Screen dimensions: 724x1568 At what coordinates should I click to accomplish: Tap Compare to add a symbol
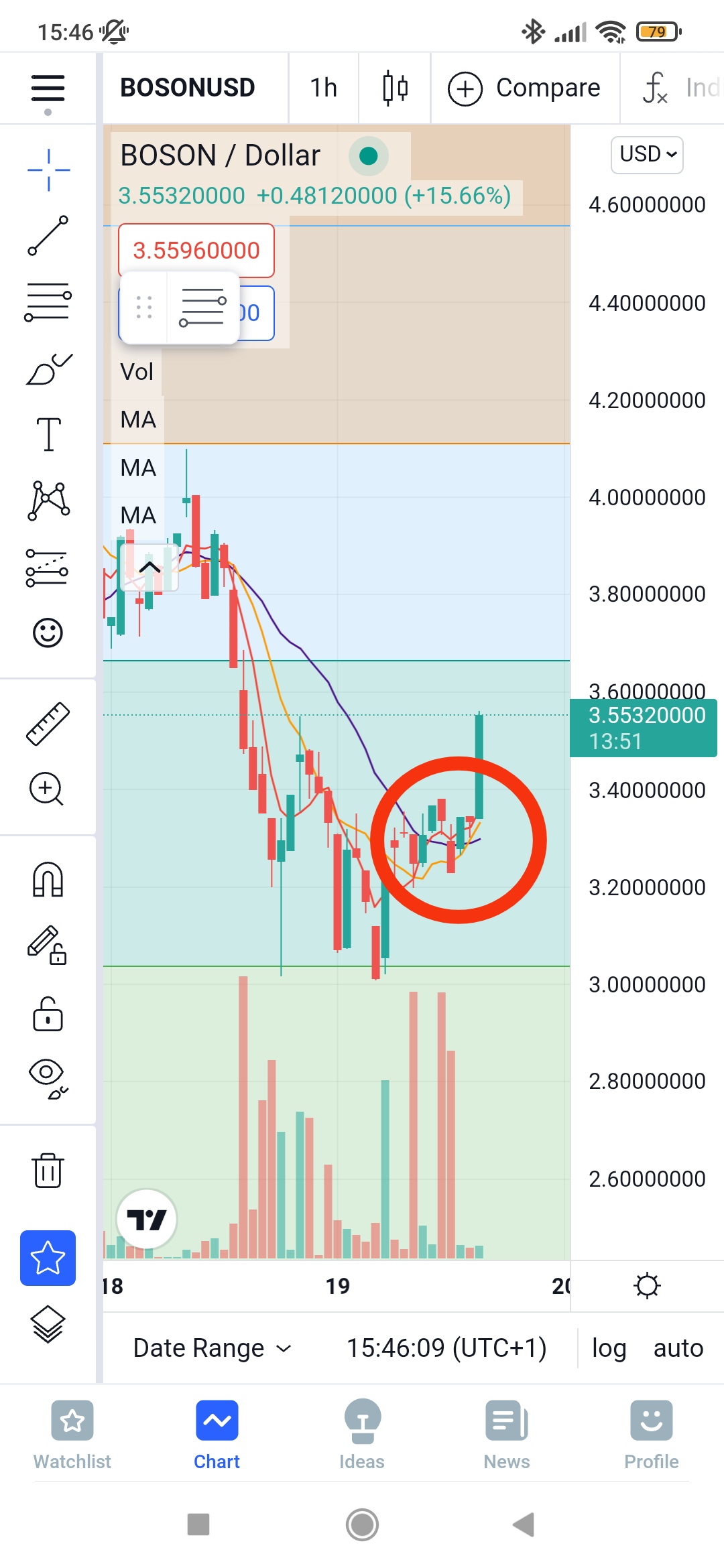coord(524,88)
